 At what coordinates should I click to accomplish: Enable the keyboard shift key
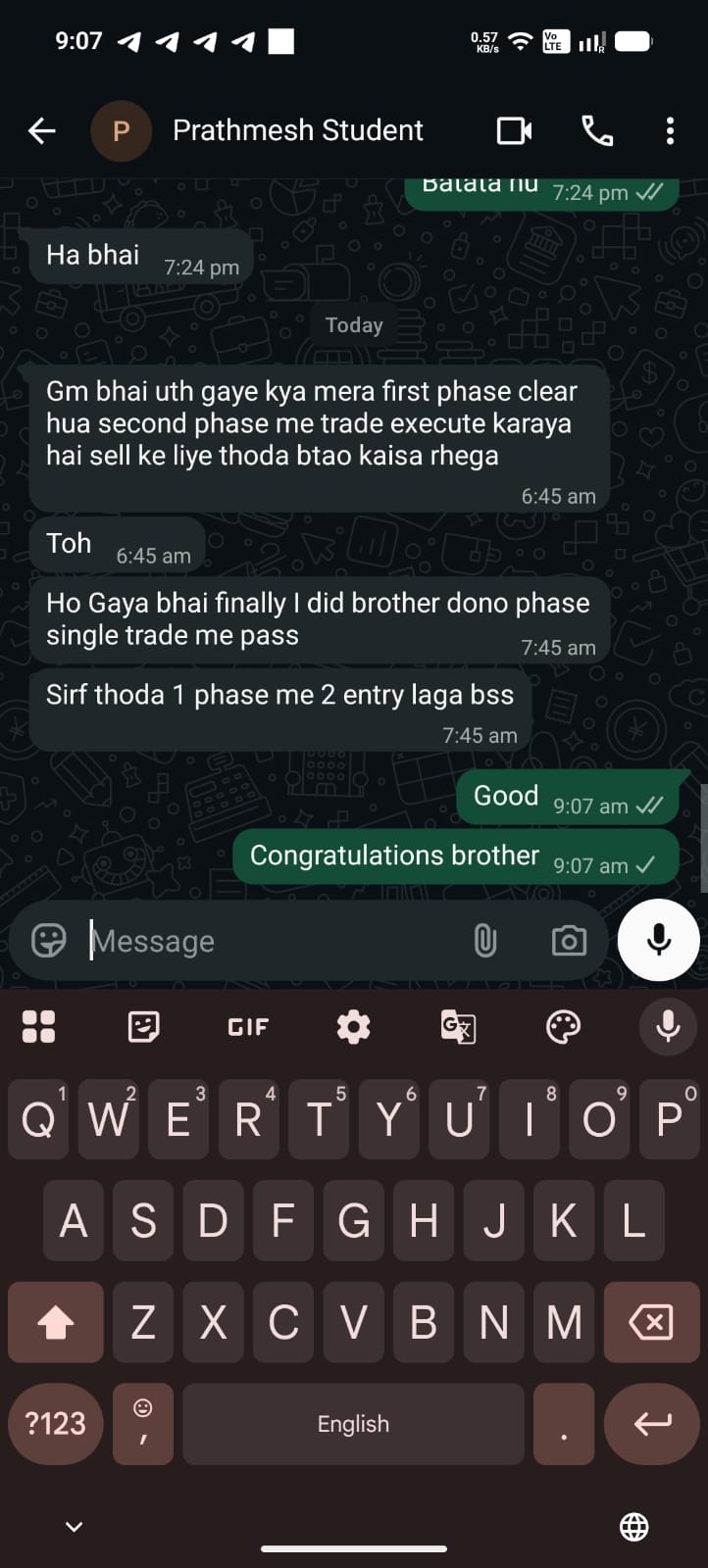point(56,1322)
